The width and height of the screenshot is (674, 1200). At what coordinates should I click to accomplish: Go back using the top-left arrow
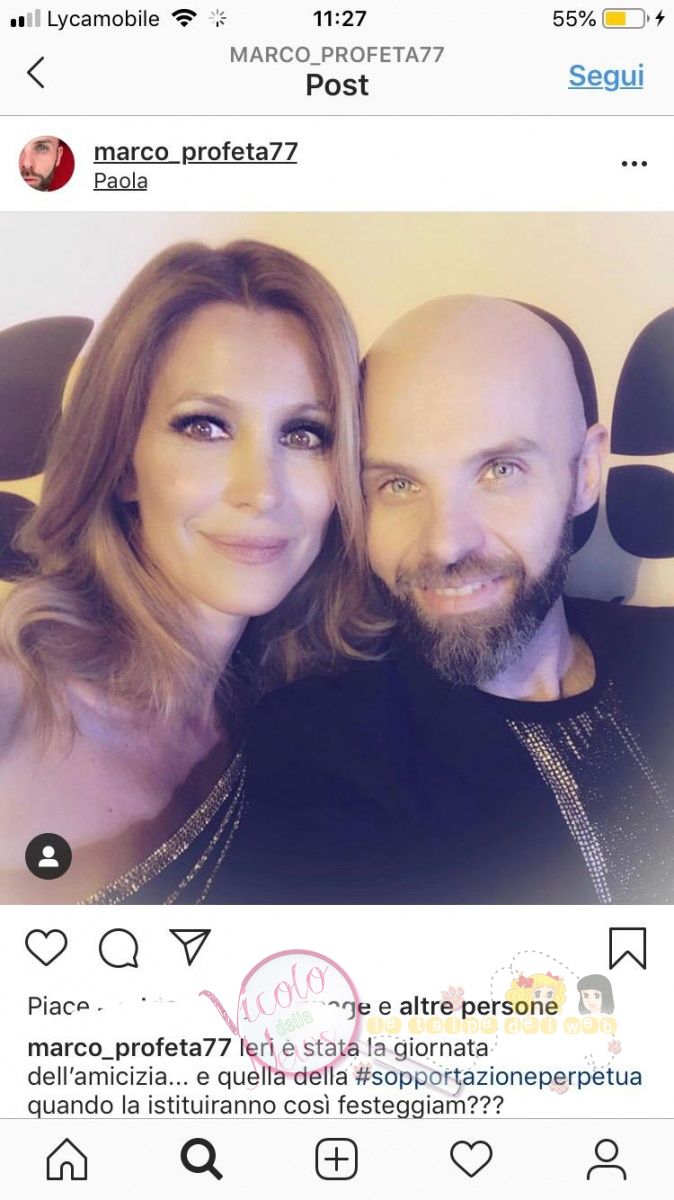coord(36,73)
